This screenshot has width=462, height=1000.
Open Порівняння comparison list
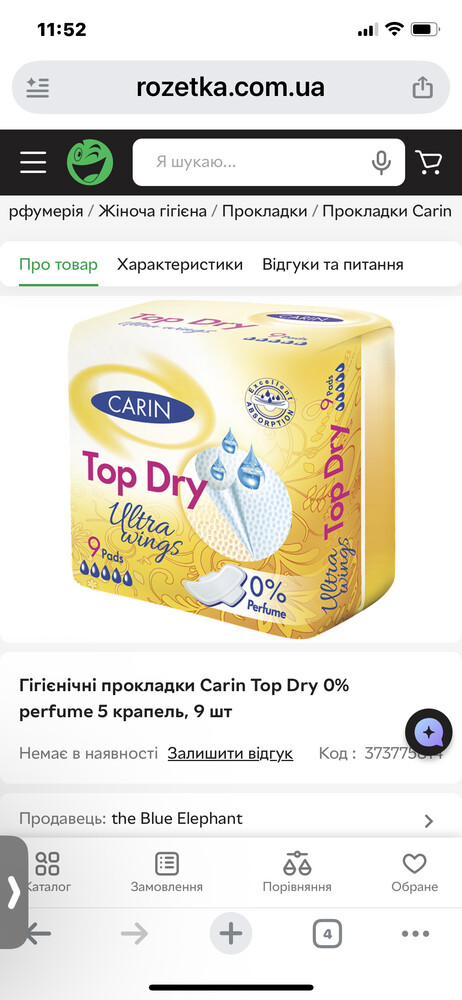pos(297,872)
